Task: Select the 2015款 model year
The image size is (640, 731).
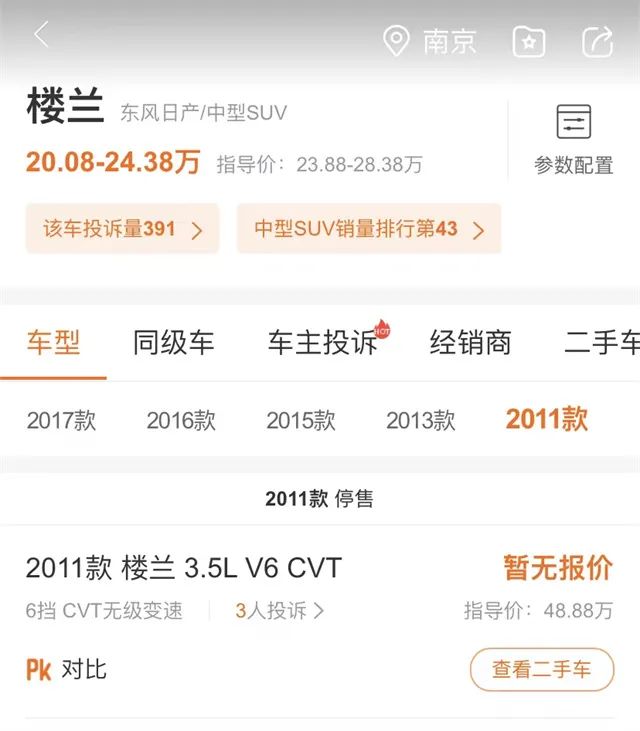Action: 301,420
